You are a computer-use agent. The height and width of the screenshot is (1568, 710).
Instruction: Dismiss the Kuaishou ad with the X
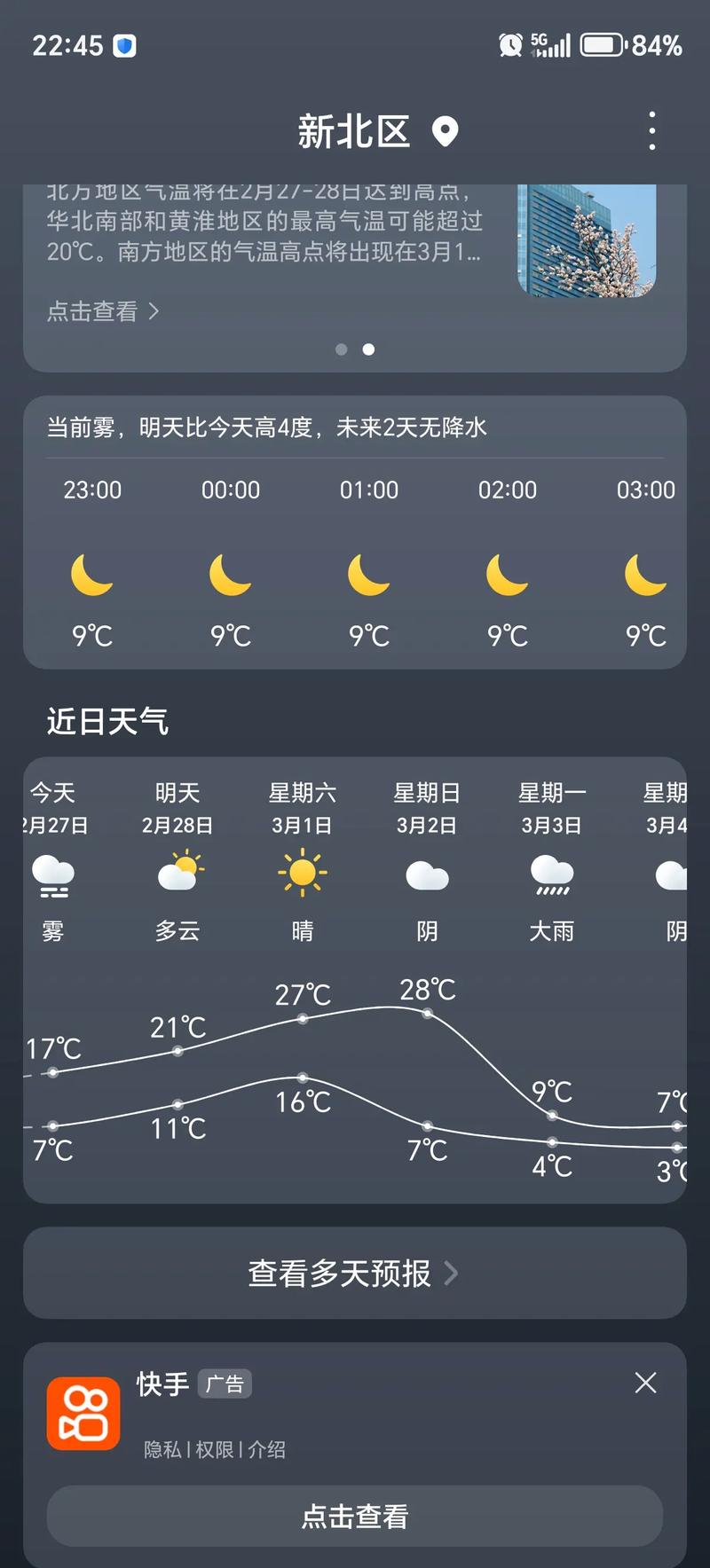click(x=645, y=1384)
